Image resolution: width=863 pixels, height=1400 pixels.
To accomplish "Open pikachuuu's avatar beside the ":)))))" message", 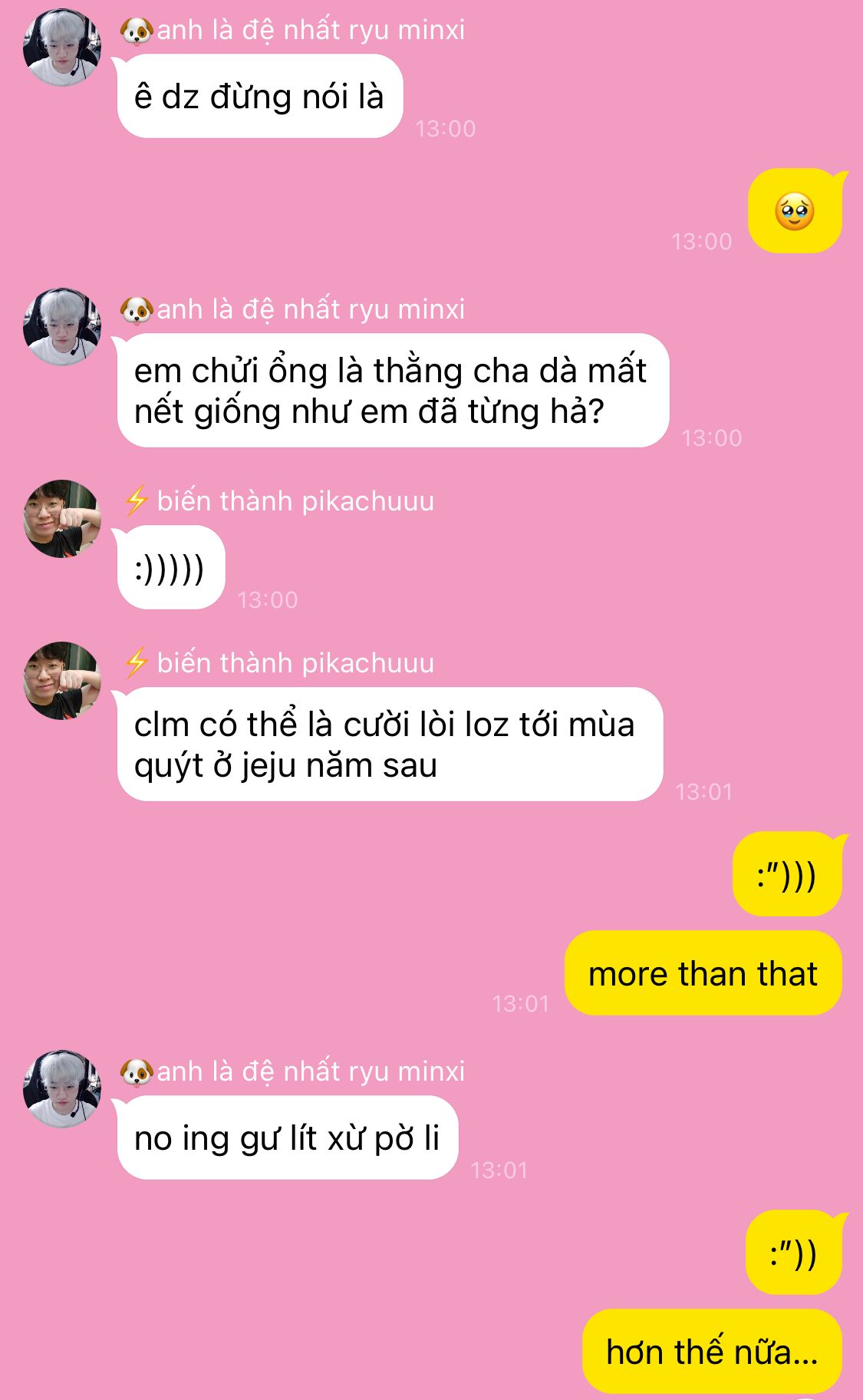I will (x=62, y=519).
